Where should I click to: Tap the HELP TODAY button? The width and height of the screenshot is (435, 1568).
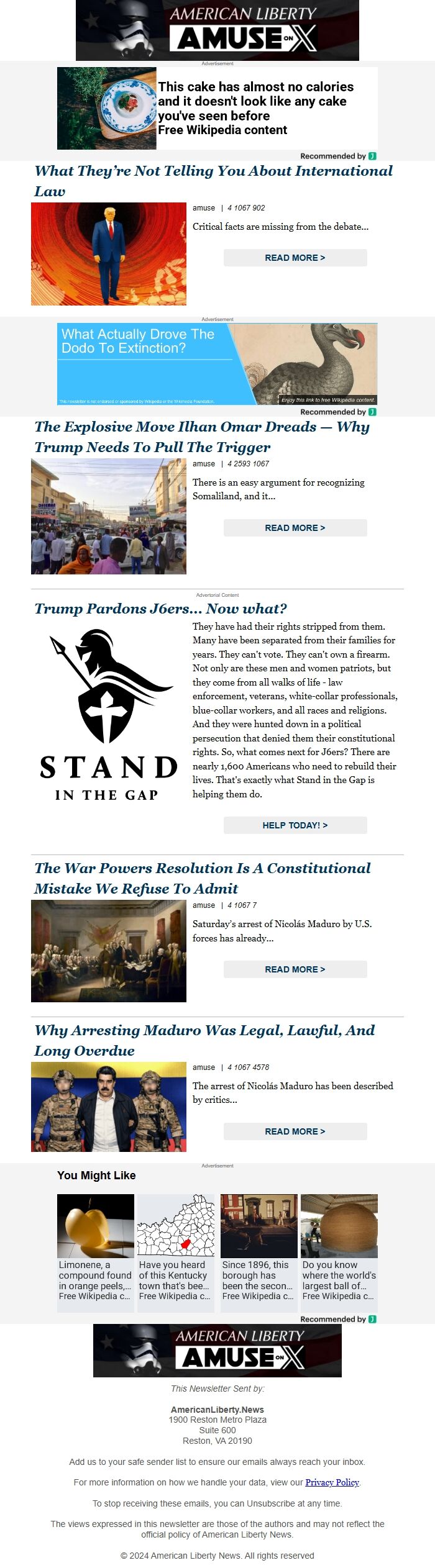pos(295,825)
